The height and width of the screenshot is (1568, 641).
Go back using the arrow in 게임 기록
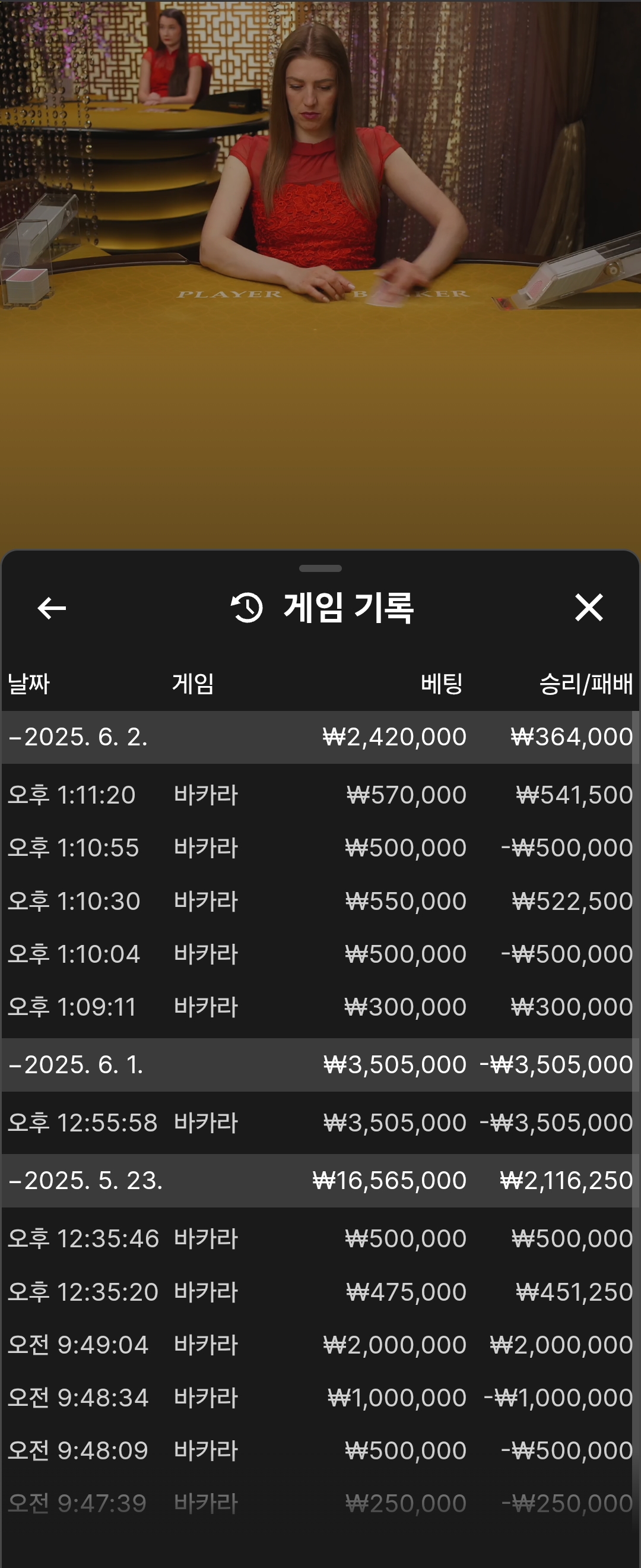tap(52, 608)
